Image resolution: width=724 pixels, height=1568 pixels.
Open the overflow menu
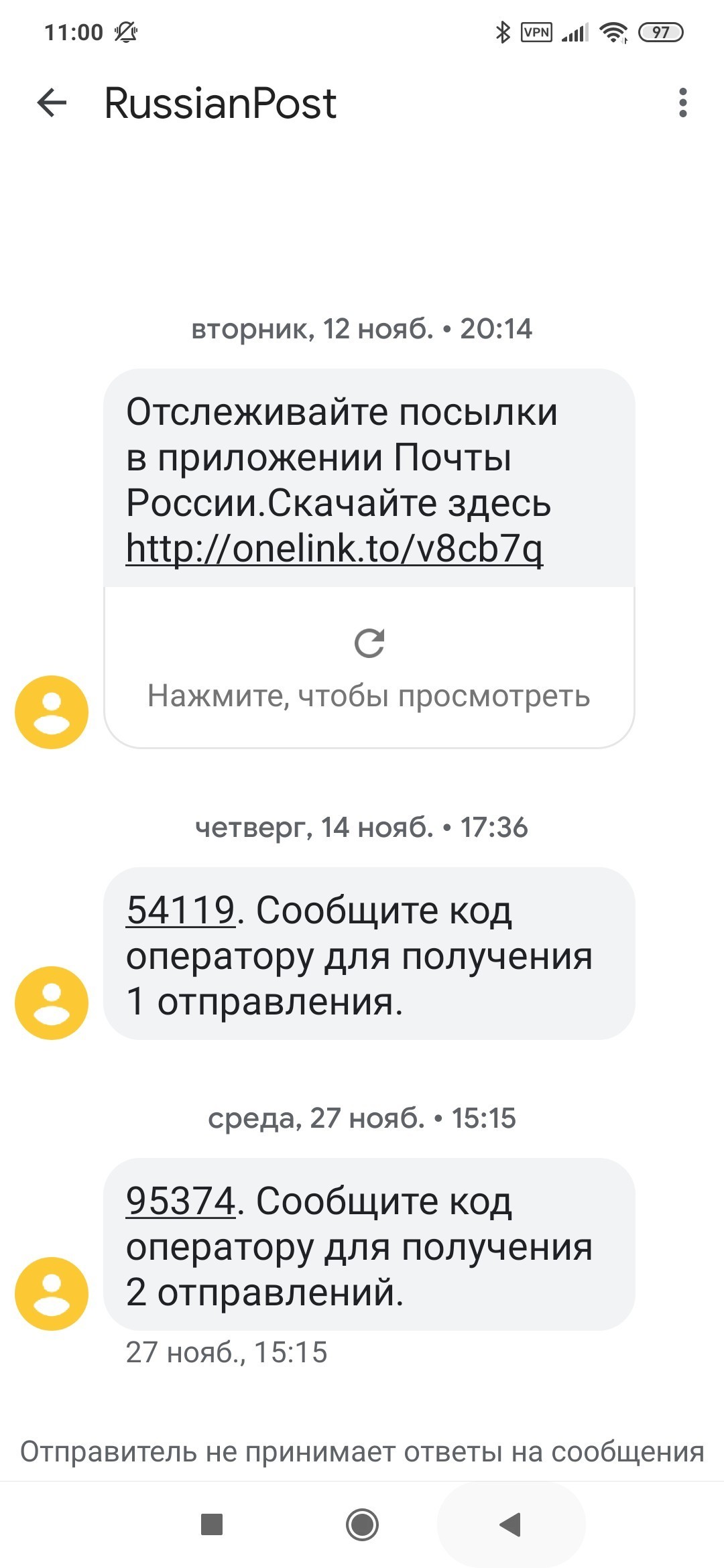pyautogui.click(x=682, y=103)
